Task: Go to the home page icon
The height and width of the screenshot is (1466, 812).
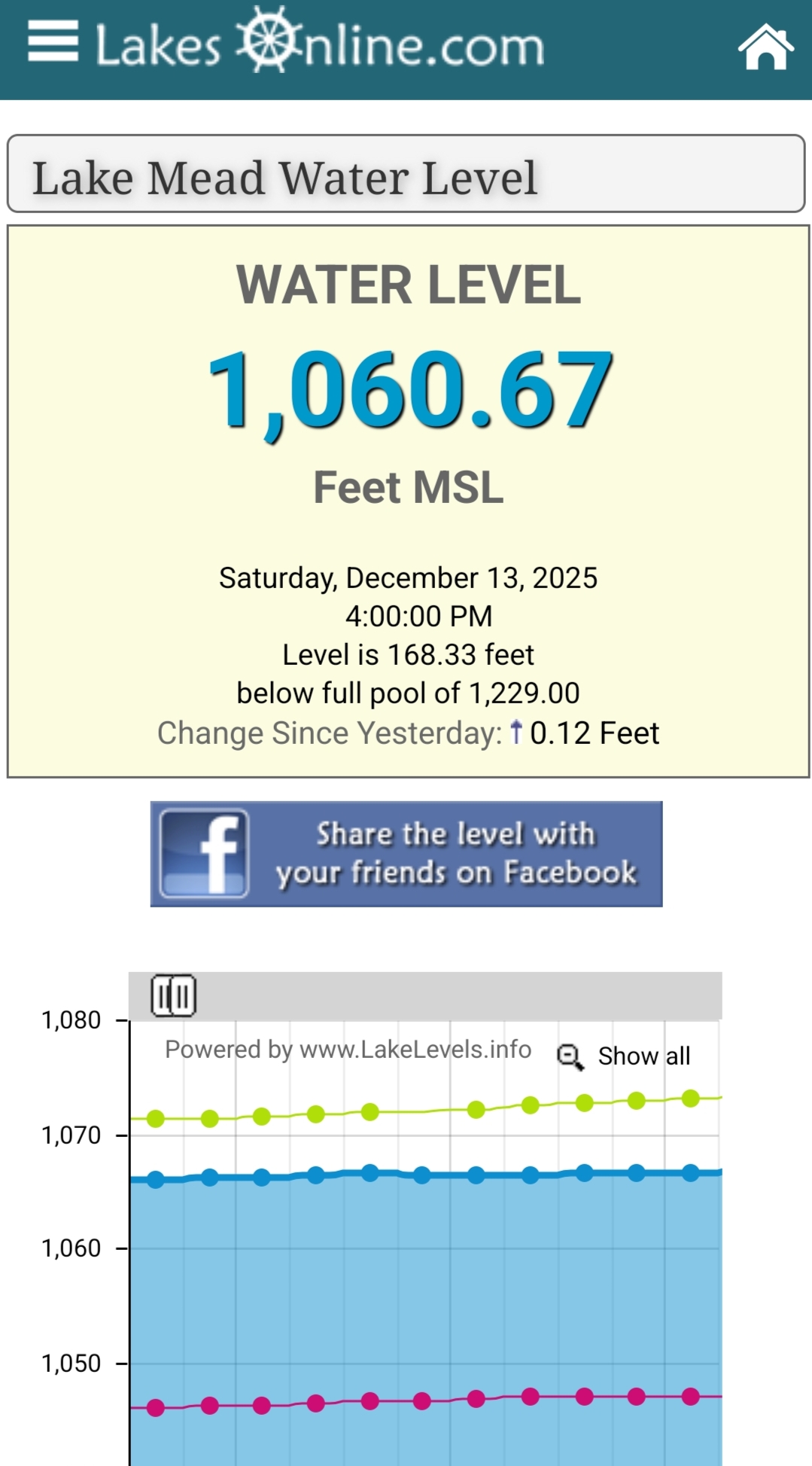Action: tap(765, 47)
